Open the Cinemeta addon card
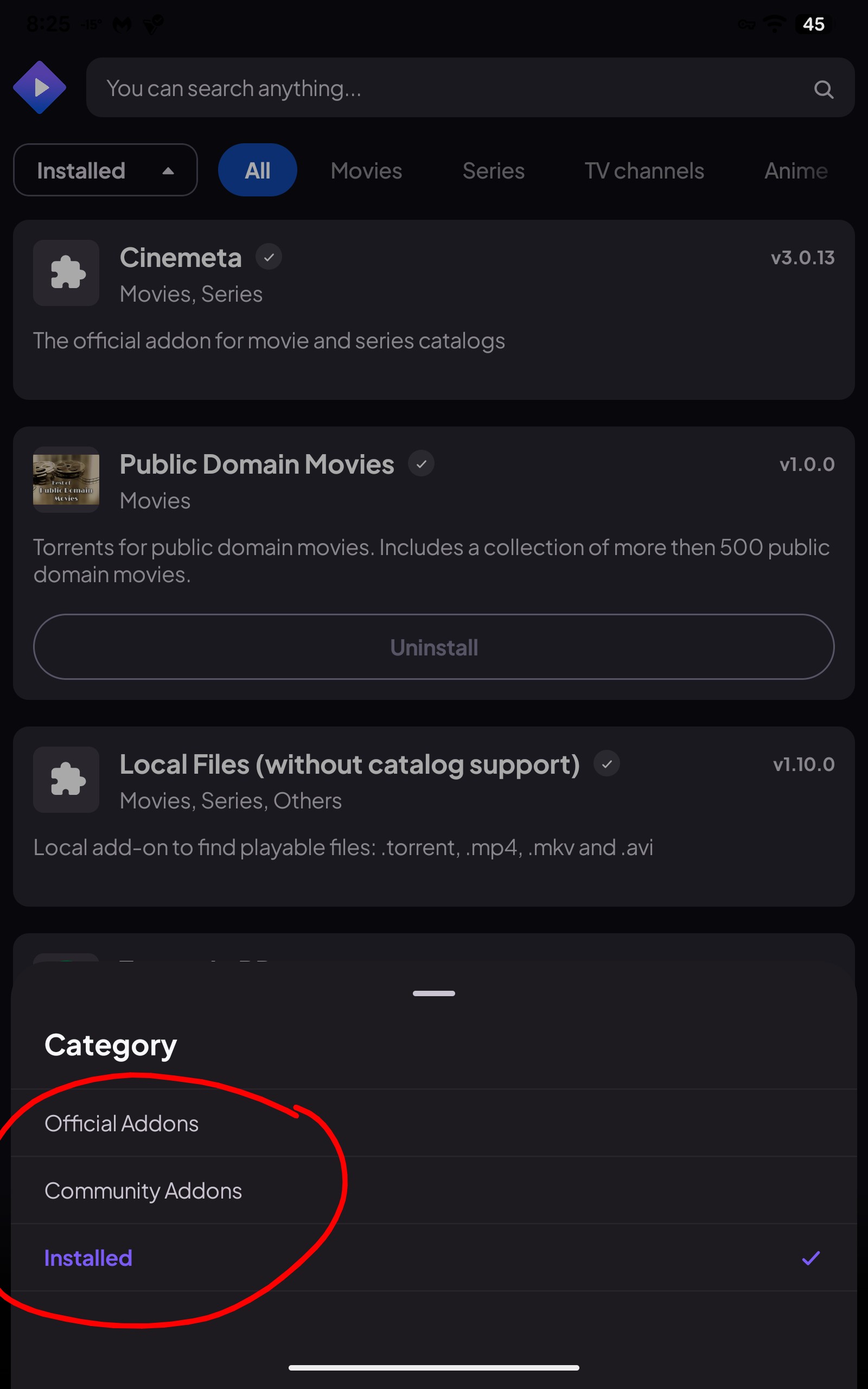The width and height of the screenshot is (868, 1389). point(433,310)
